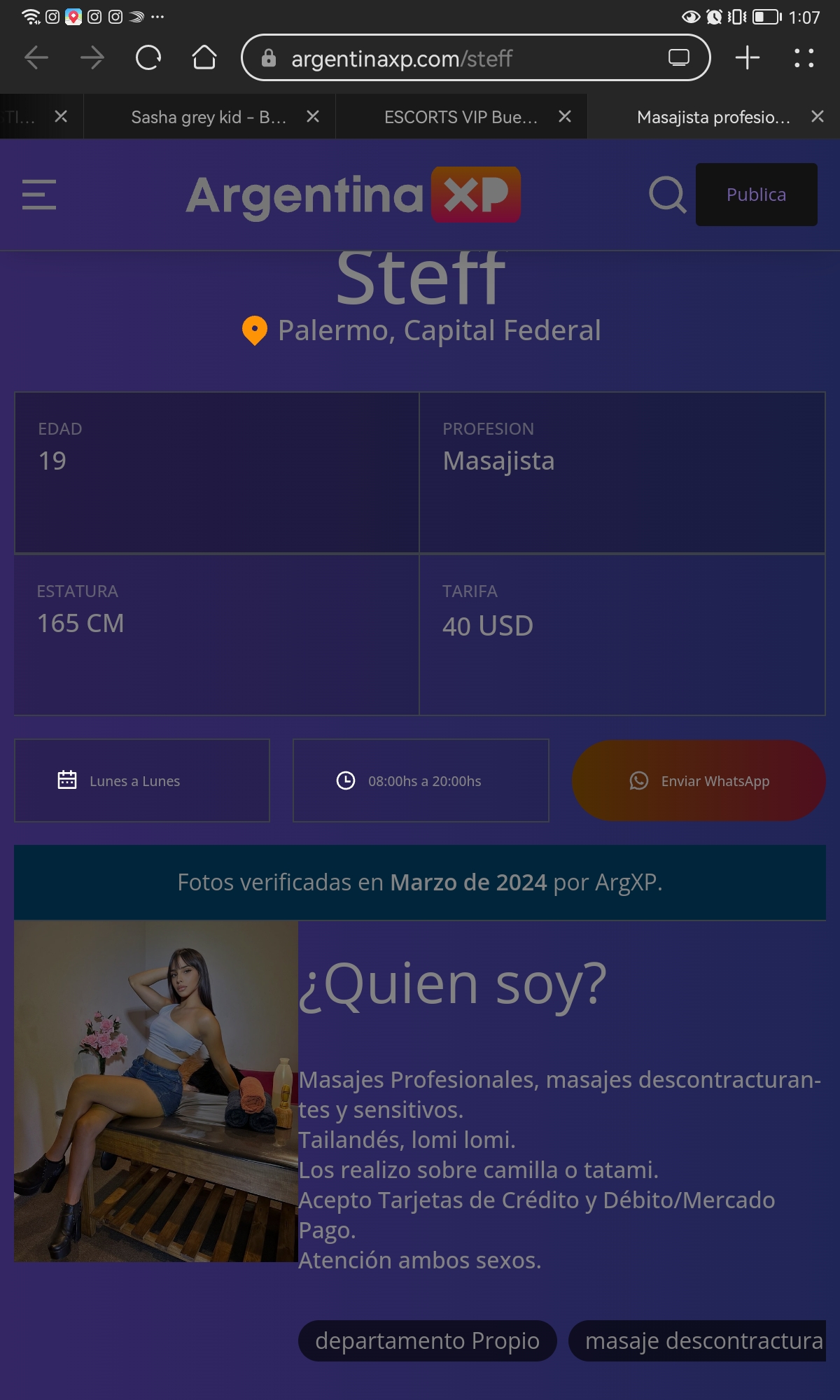Open the profile photo of Steff

[156, 1091]
